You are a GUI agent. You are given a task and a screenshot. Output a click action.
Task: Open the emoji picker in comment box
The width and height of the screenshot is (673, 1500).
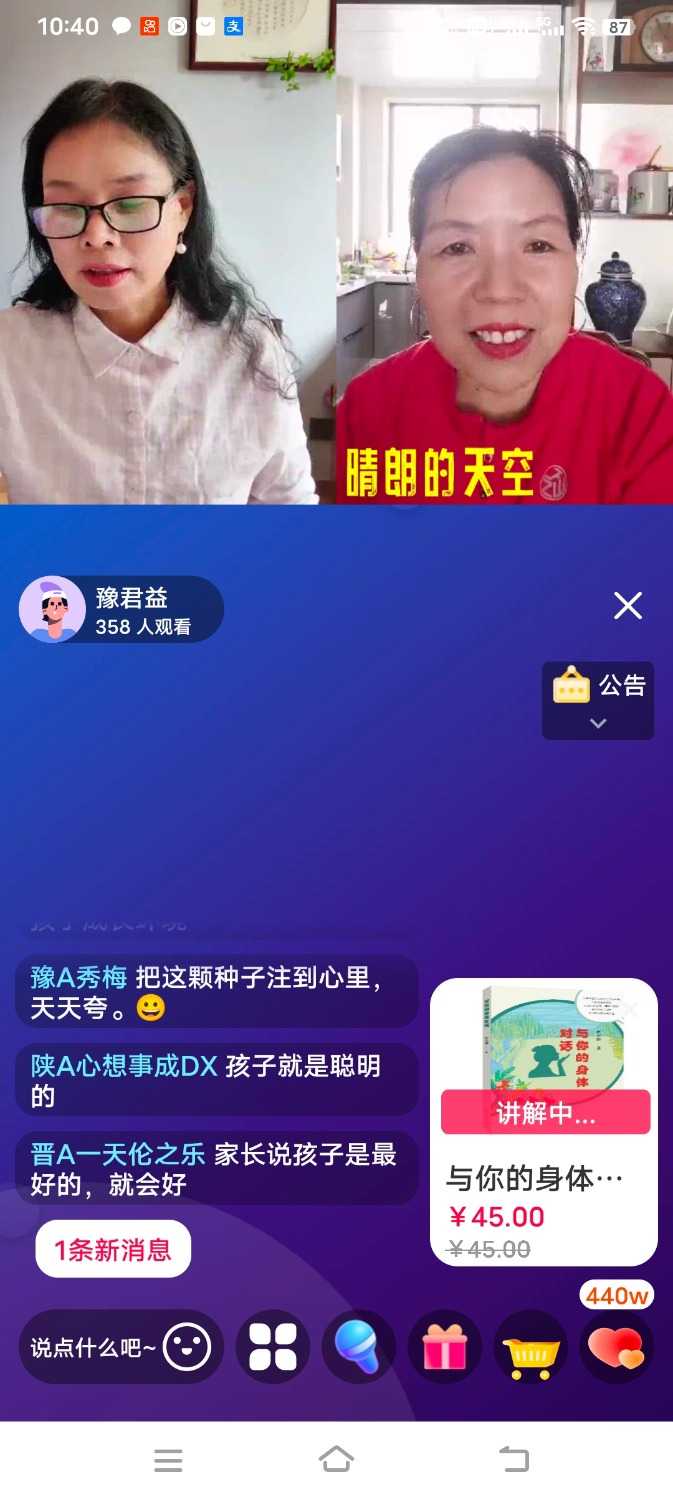point(187,1348)
